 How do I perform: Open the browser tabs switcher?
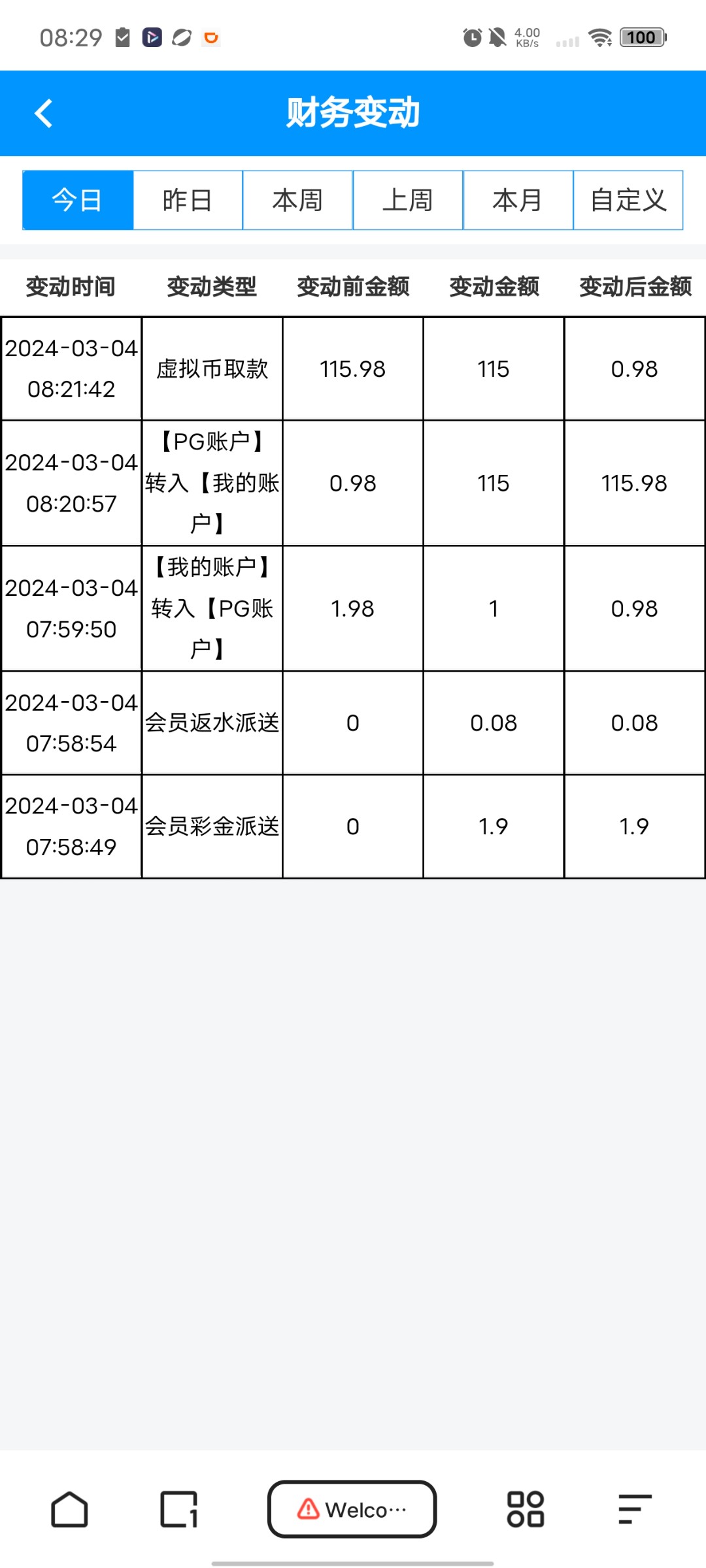tap(178, 1509)
